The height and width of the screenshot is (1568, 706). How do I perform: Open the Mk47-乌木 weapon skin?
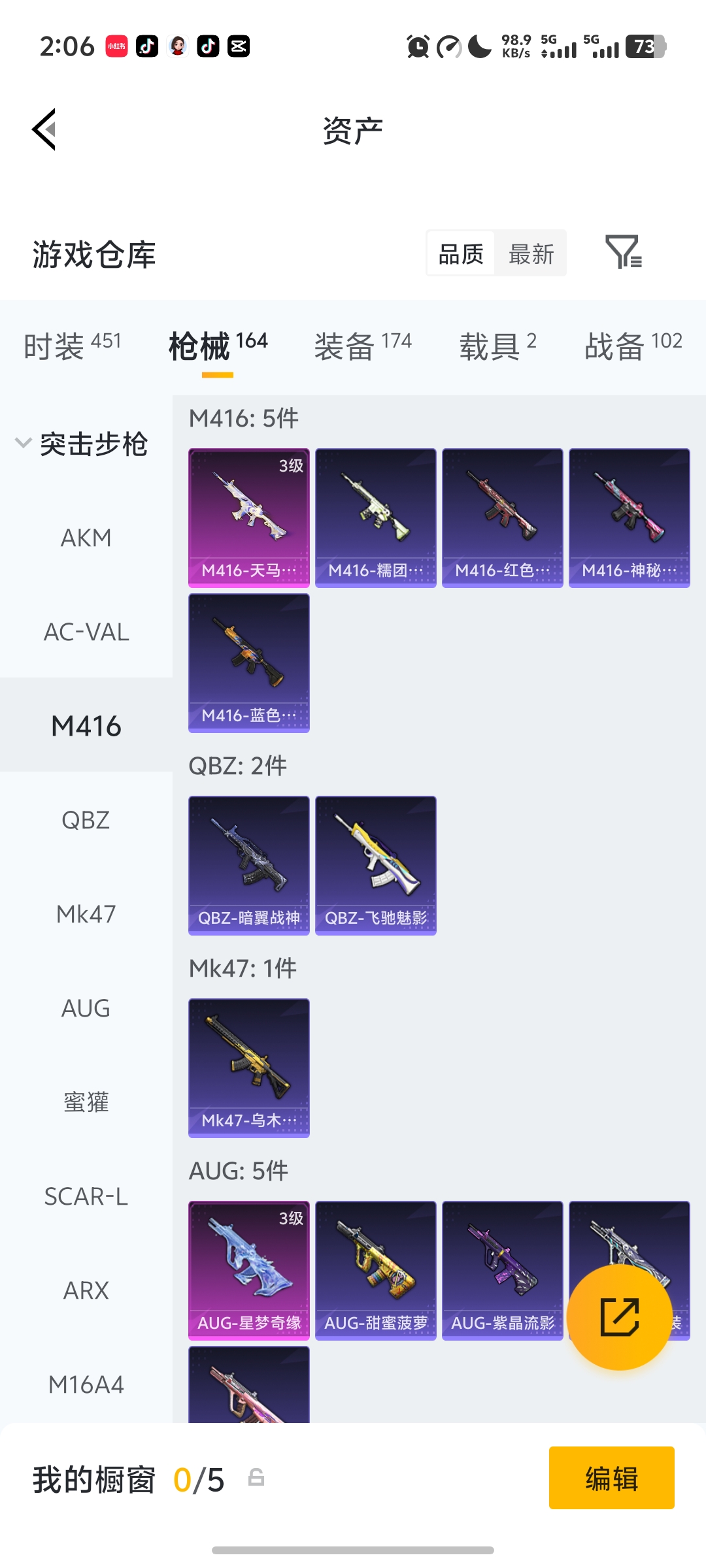point(248,1066)
